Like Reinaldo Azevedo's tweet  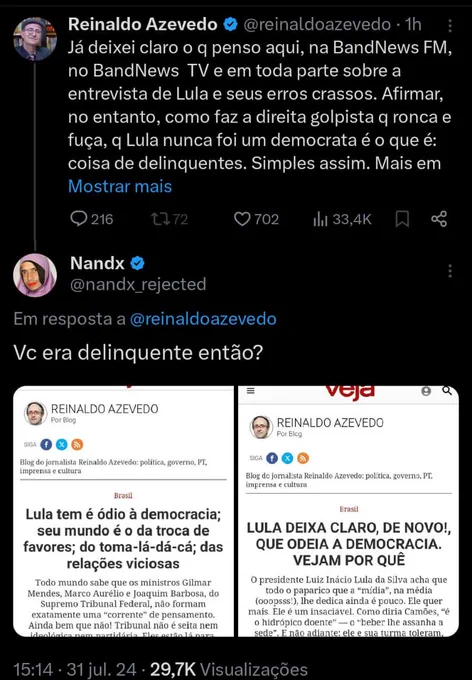(x=256, y=219)
